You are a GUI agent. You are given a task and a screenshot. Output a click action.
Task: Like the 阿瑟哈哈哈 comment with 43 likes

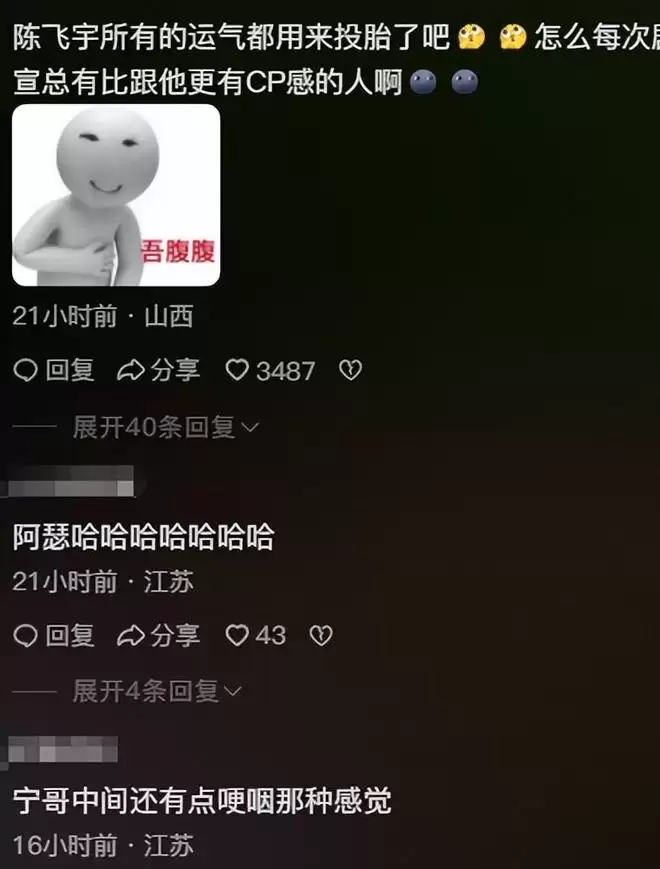point(237,635)
